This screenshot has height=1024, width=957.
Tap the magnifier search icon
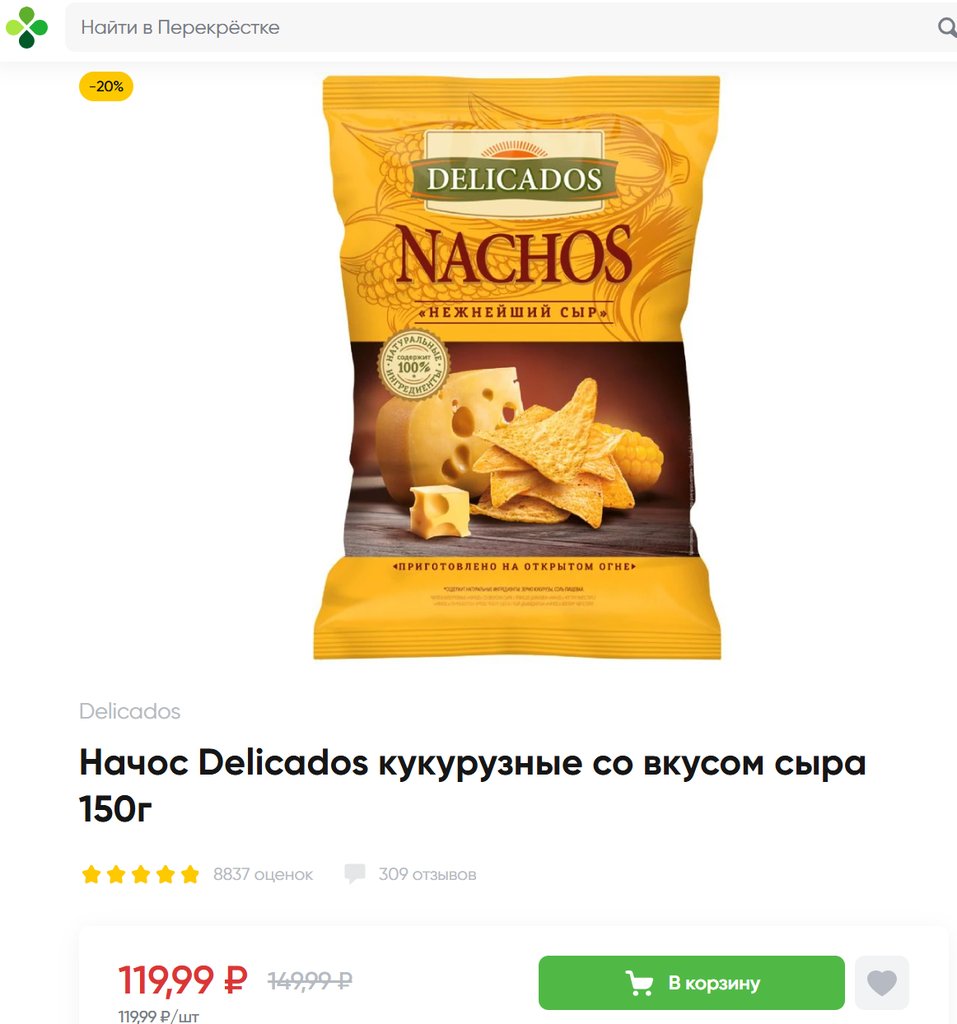(945, 27)
